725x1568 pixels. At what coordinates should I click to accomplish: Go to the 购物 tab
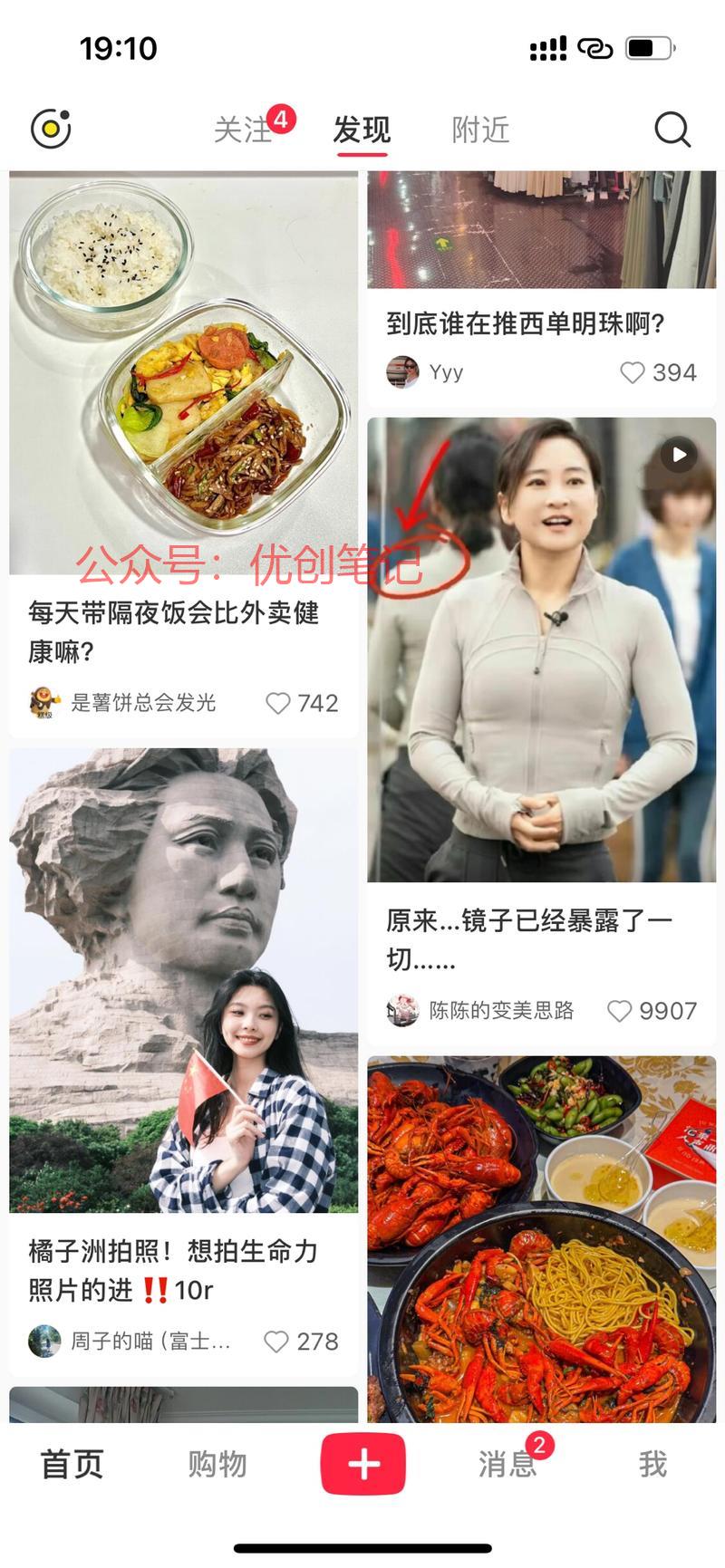[217, 1464]
